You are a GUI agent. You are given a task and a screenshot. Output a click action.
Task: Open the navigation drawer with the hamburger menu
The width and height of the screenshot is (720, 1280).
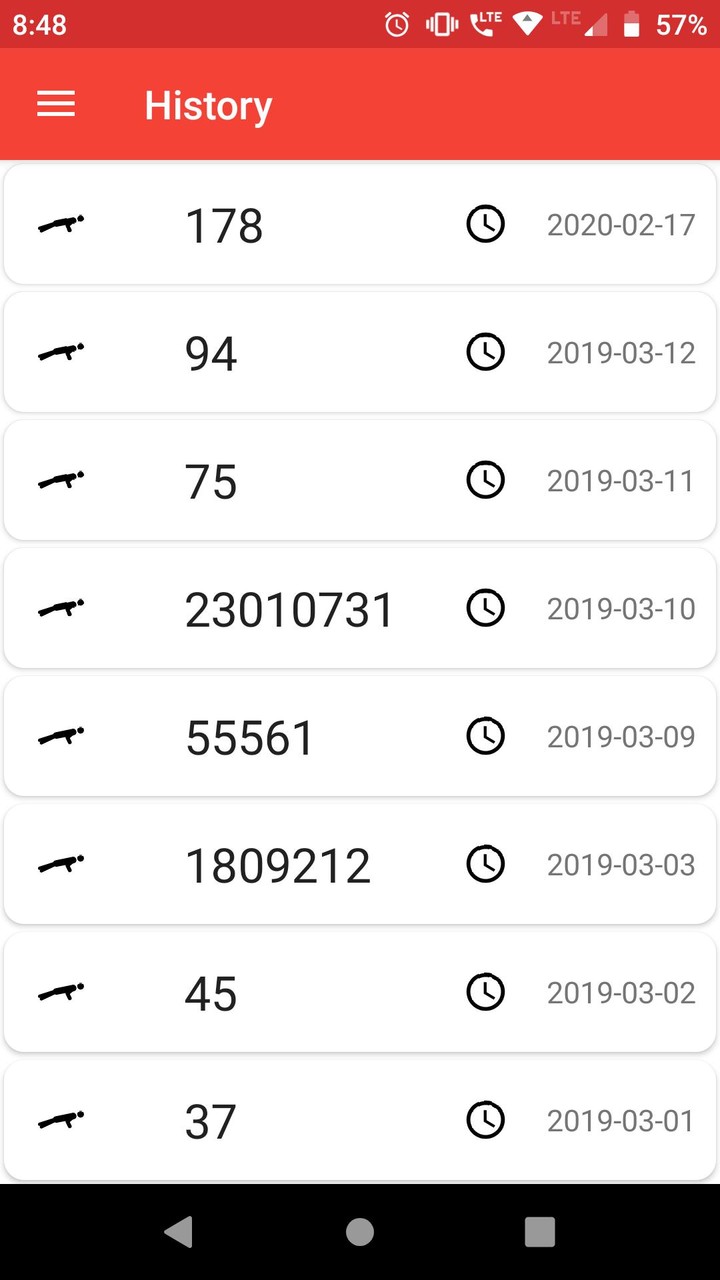[56, 105]
